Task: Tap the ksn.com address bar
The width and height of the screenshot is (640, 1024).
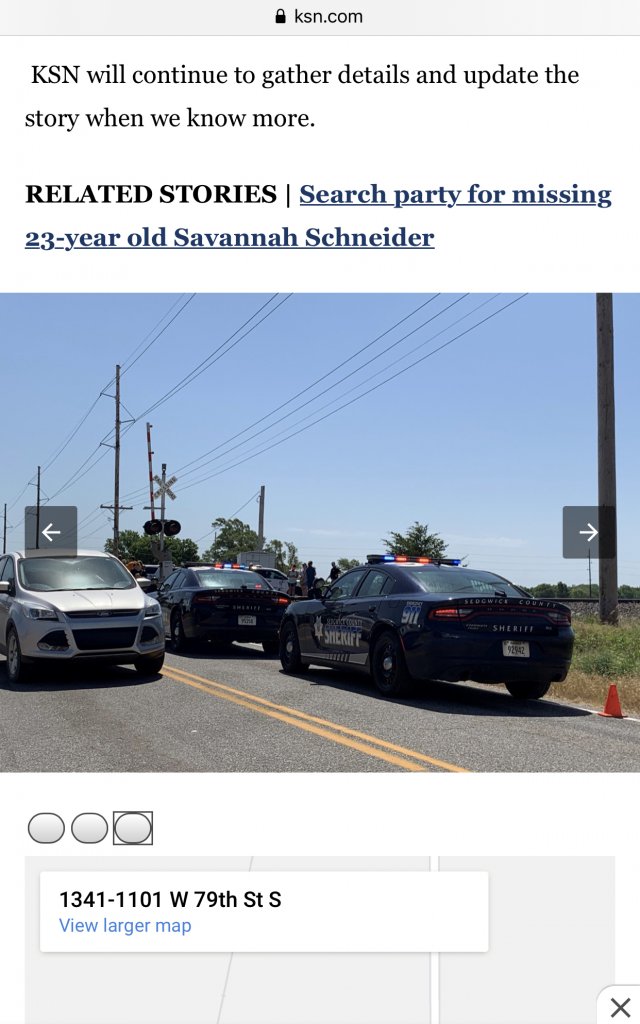Action: tap(320, 17)
